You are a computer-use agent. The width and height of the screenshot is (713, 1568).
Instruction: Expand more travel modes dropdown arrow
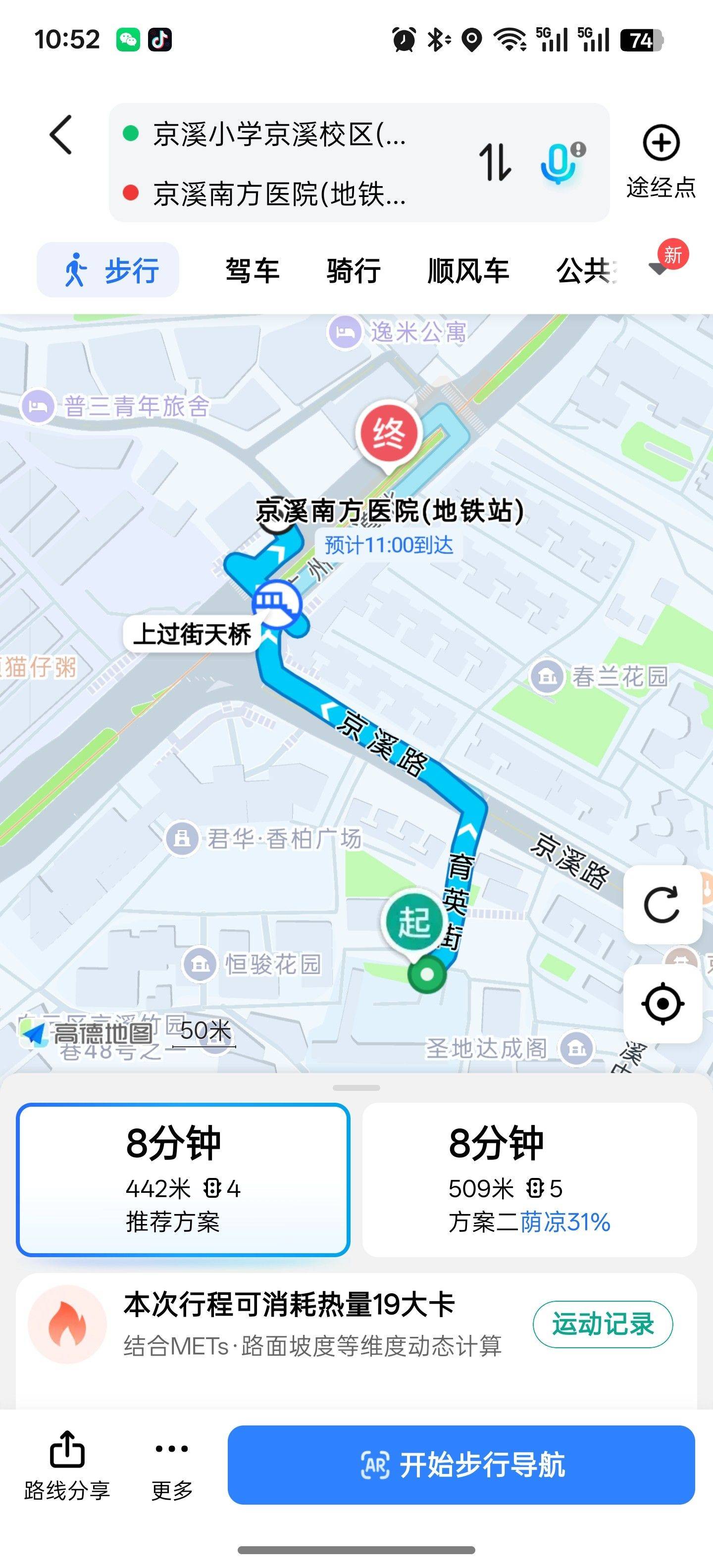pos(659,268)
